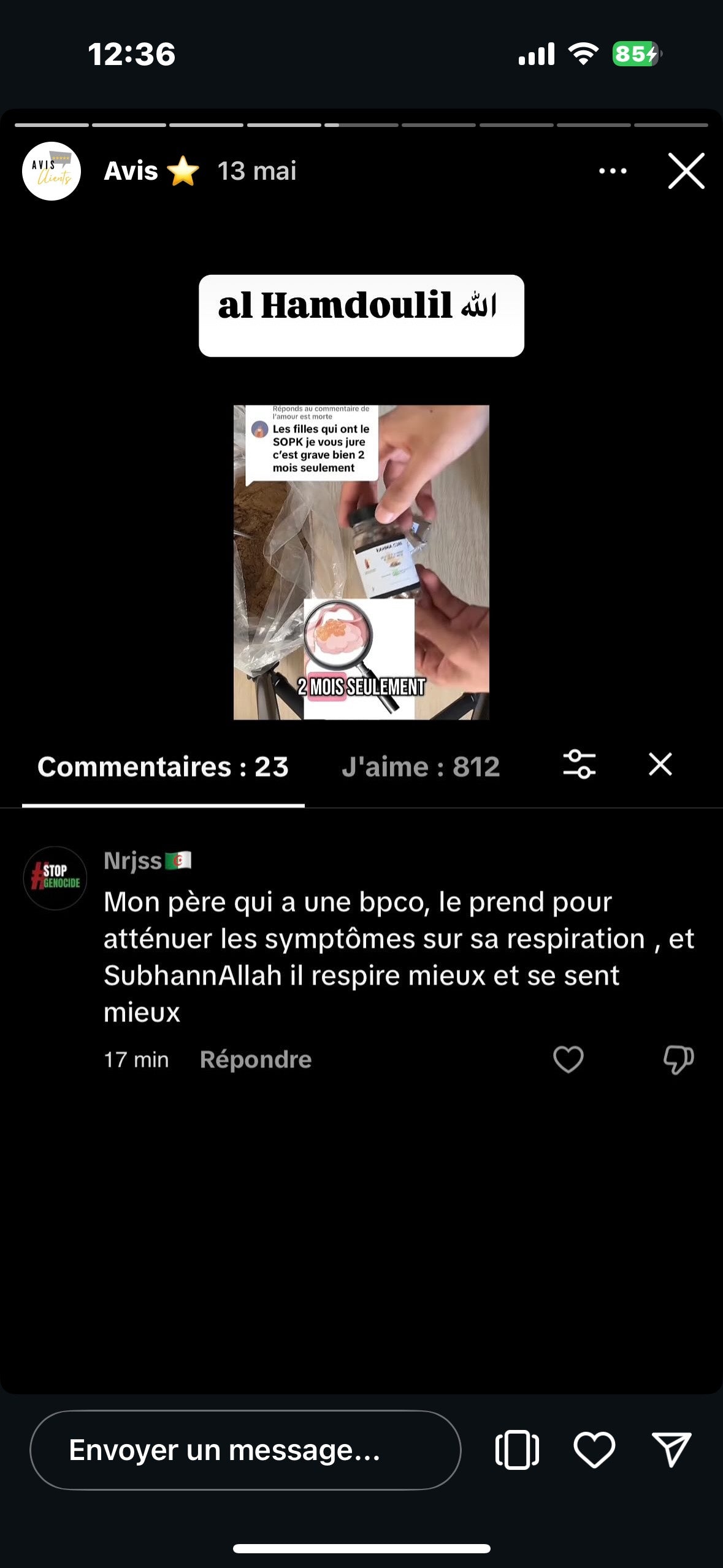This screenshot has height=1568, width=723.
Task: Like this story with the heart
Action: (x=594, y=1450)
